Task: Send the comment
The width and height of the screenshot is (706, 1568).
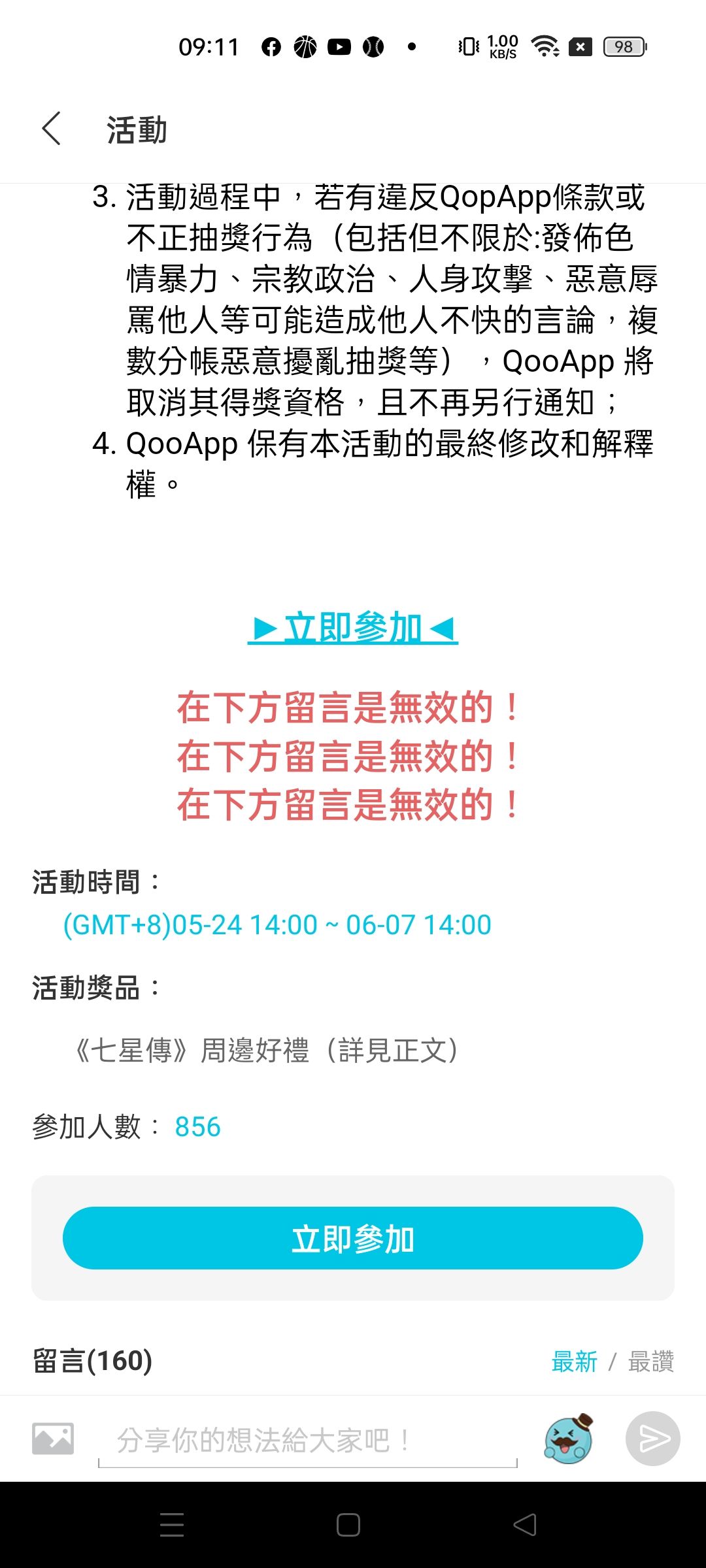Action: (652, 1439)
